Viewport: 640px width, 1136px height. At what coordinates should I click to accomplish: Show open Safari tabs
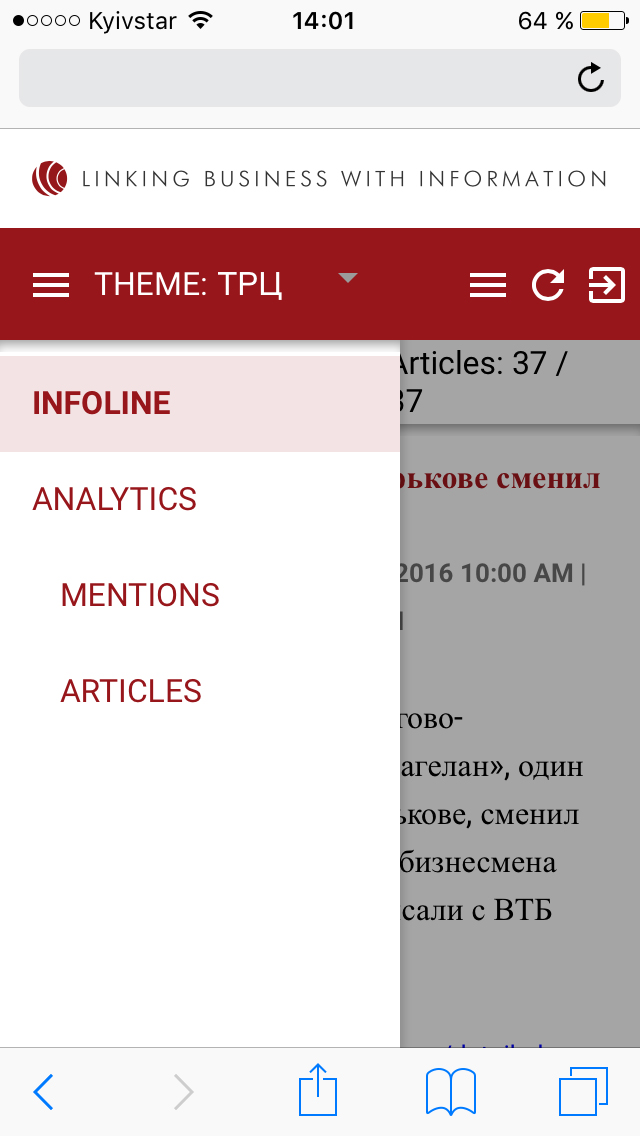[583, 1091]
